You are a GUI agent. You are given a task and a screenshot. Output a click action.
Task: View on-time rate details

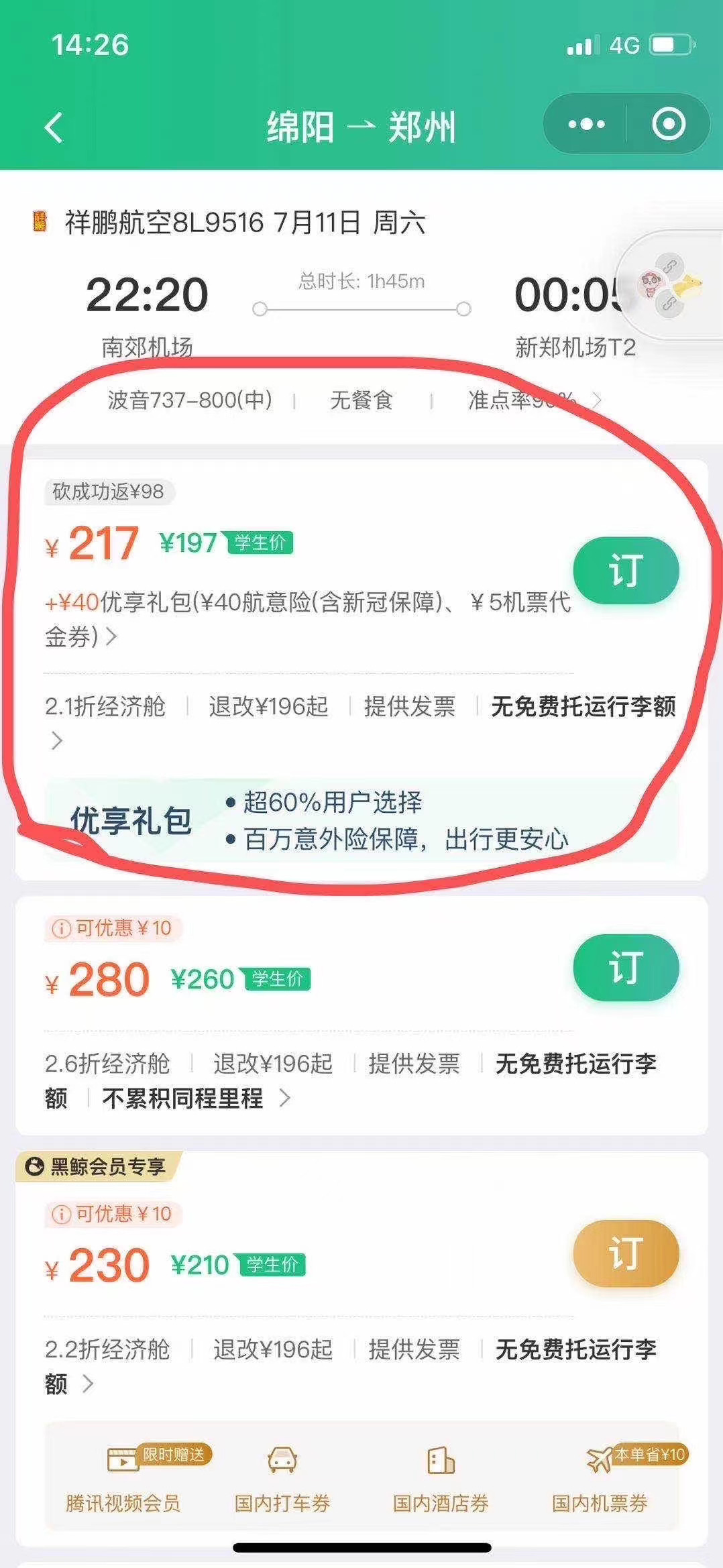[535, 400]
